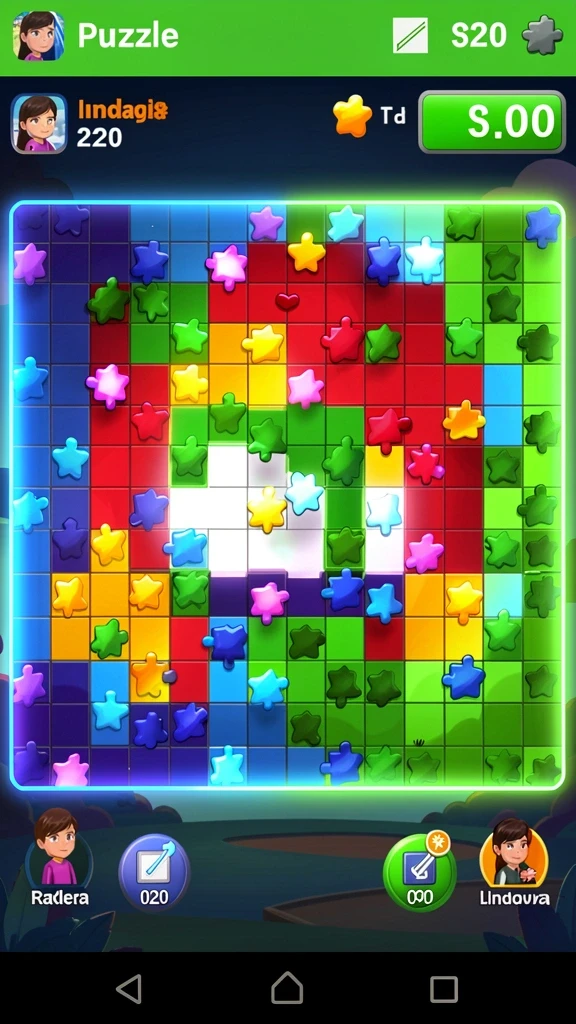Screen dimensions: 576x1024
Task: Open the profile avatar beside Puzzle
Action: 39,36
